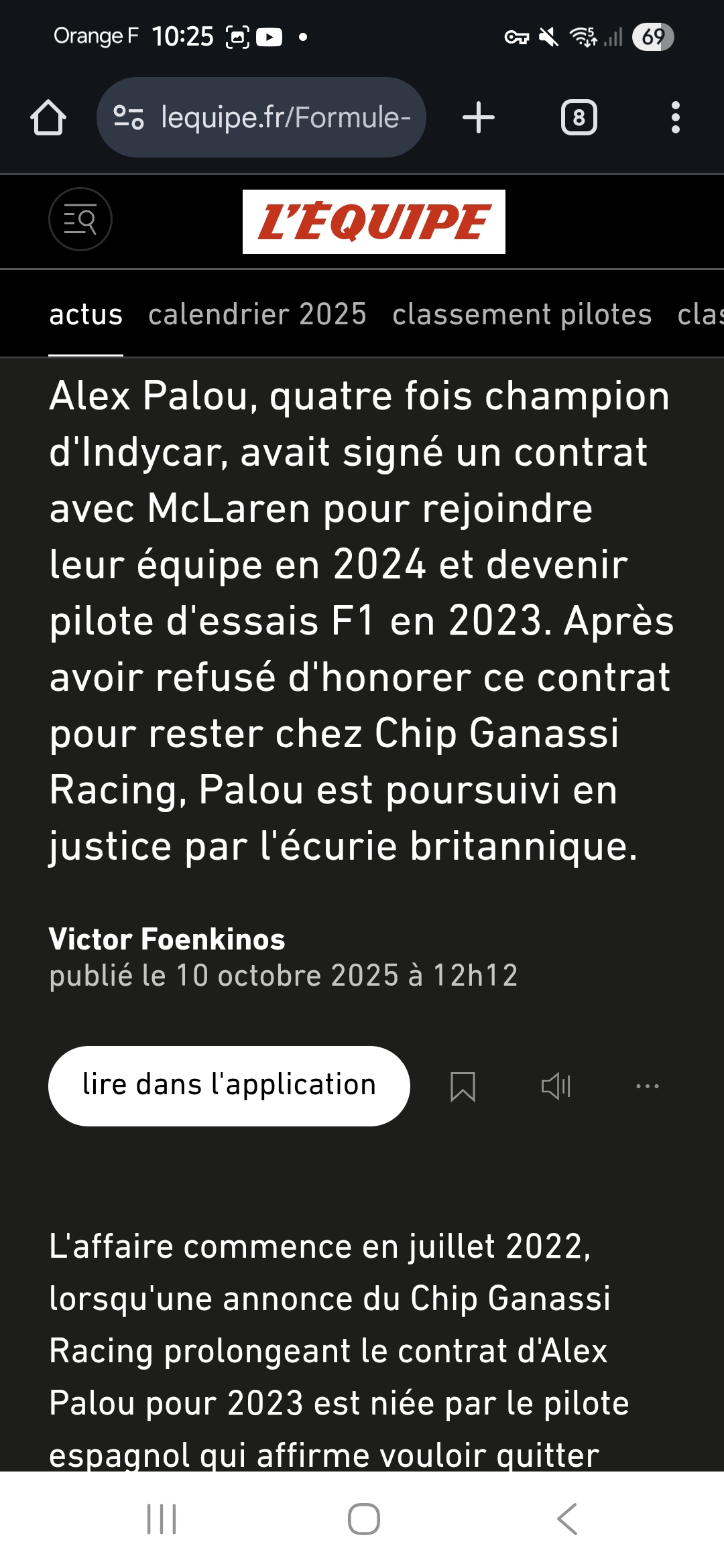The height and width of the screenshot is (1568, 724).
Task: Go back with the system back button
Action: 567,1518
